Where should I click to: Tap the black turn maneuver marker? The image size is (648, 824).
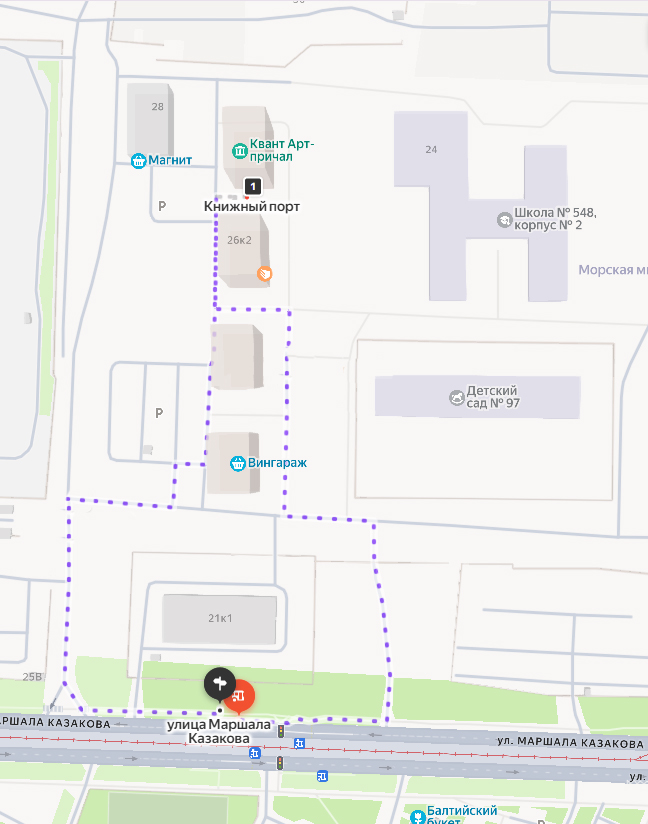click(220, 684)
